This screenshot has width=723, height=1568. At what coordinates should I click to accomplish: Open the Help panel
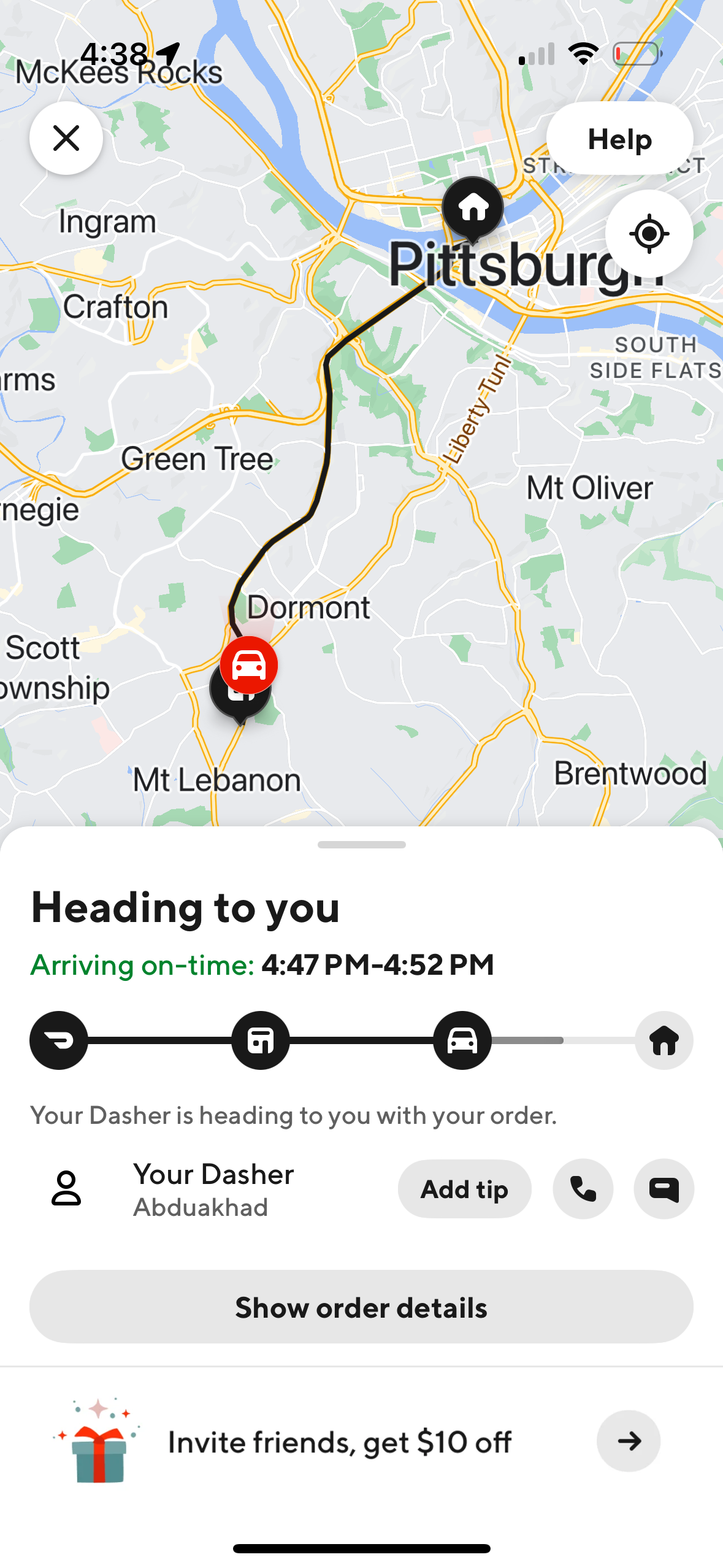pyautogui.click(x=619, y=139)
